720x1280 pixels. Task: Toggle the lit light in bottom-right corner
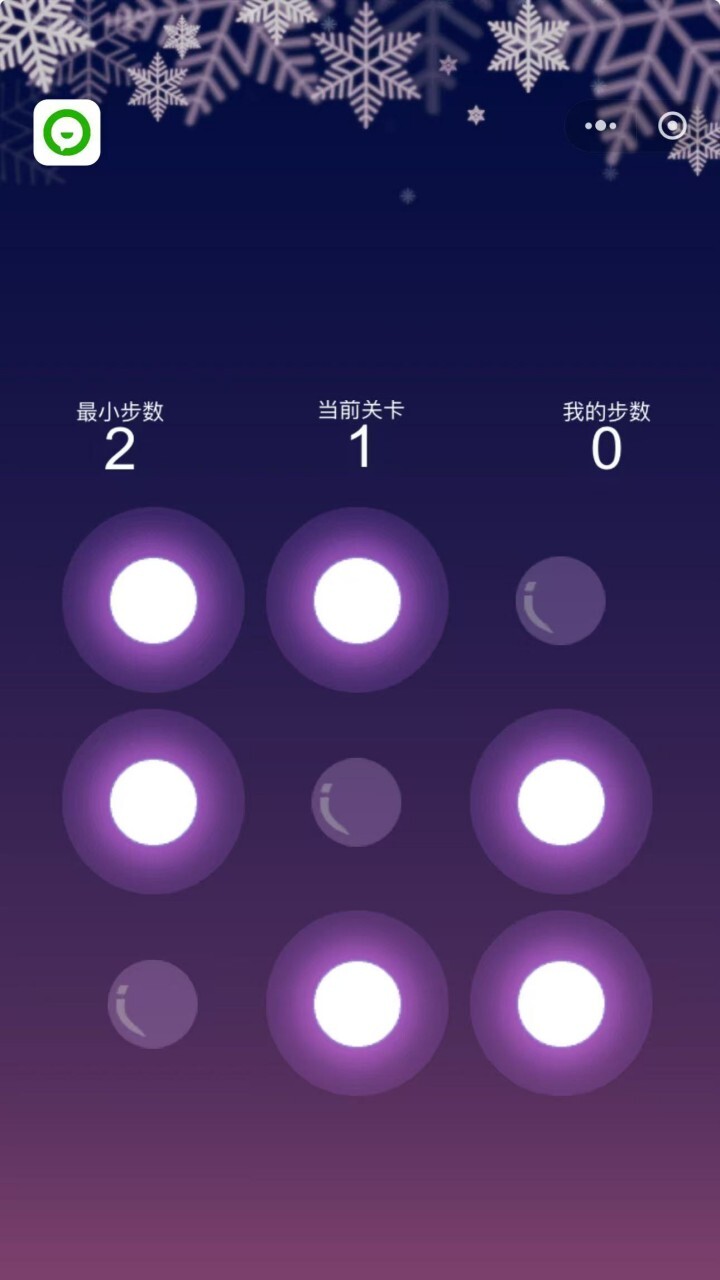tap(561, 1004)
